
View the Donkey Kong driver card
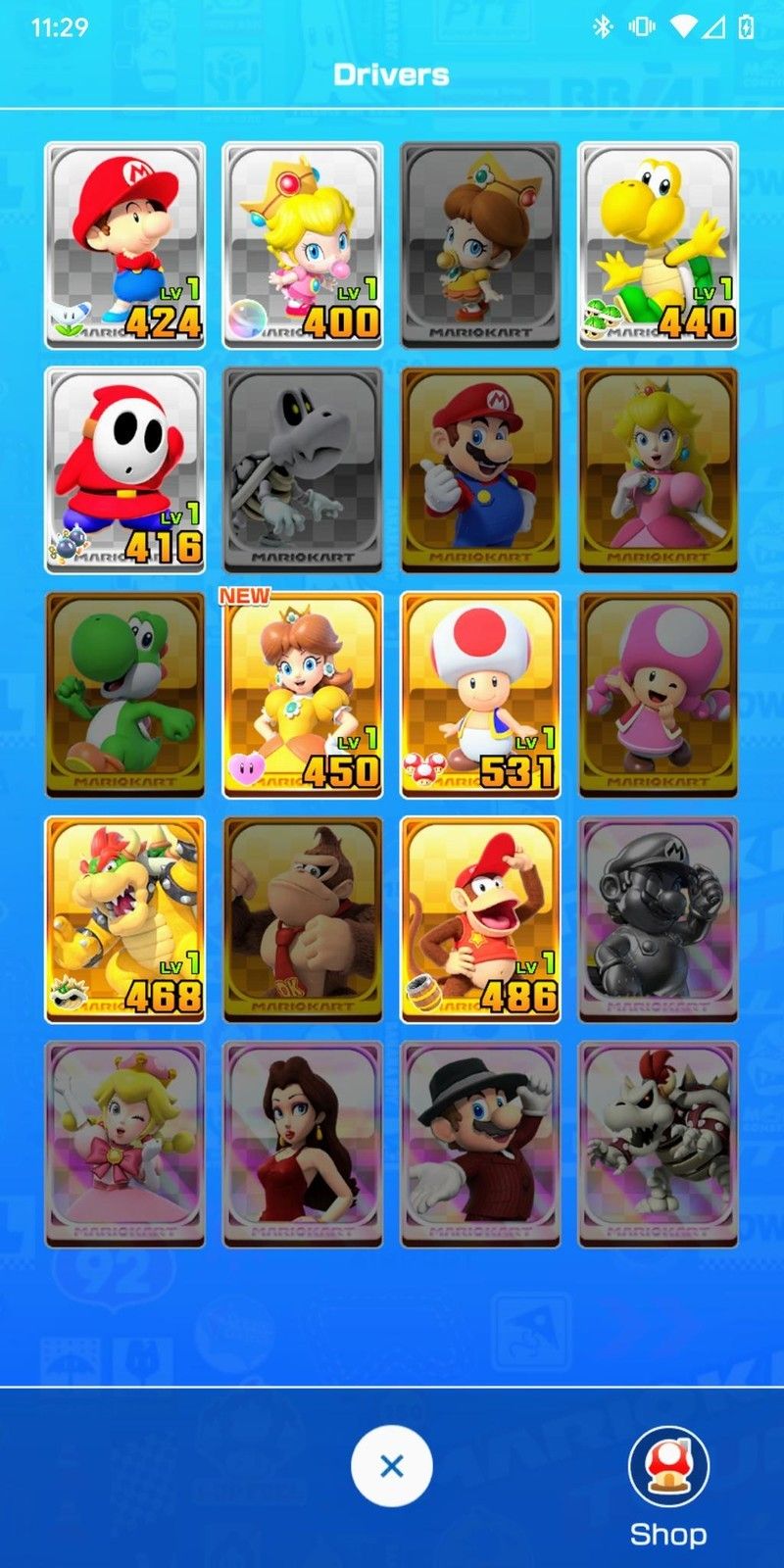(303, 919)
